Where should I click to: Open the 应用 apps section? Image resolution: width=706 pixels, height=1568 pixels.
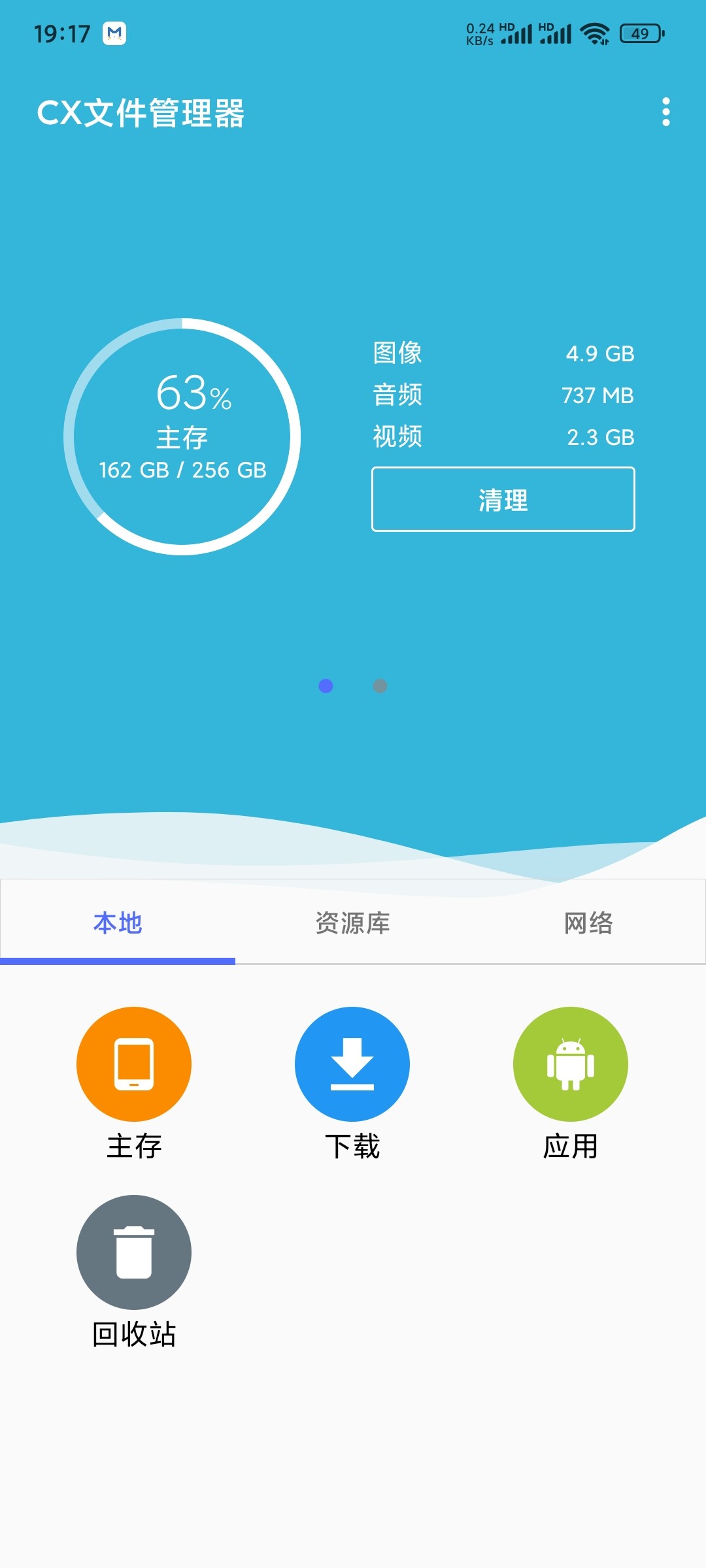coord(571,1083)
